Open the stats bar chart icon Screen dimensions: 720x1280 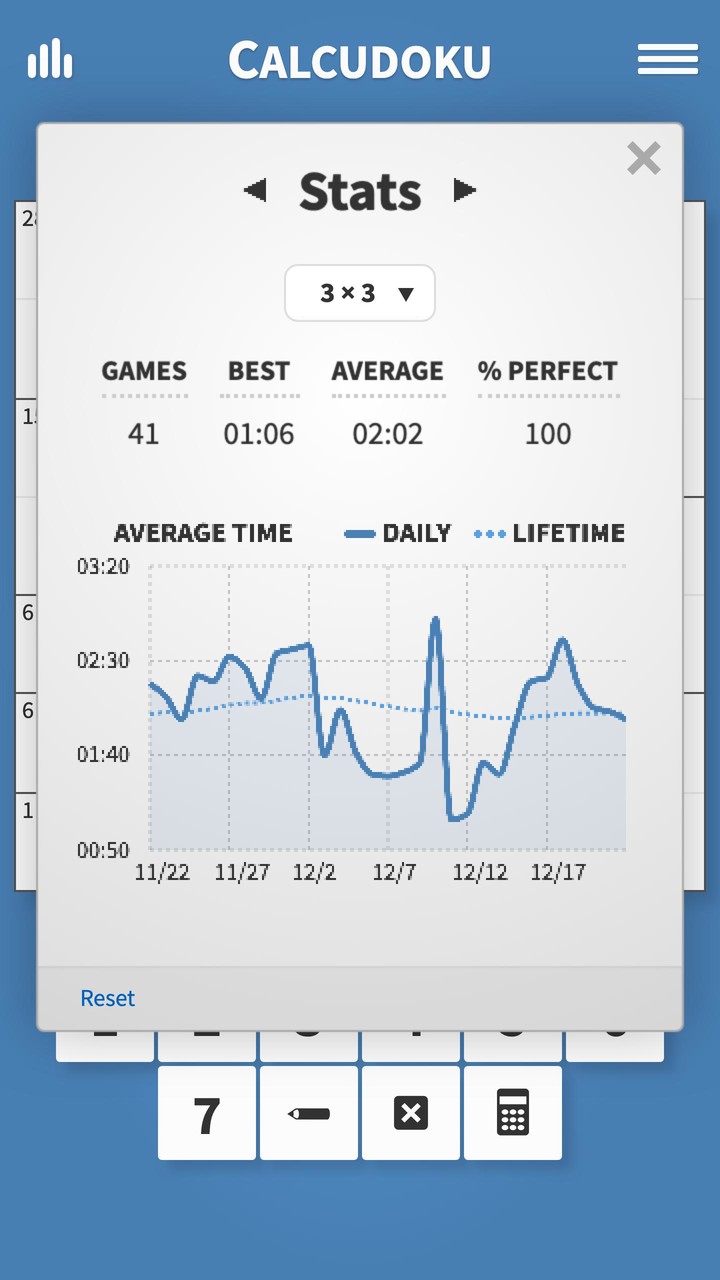[50, 60]
